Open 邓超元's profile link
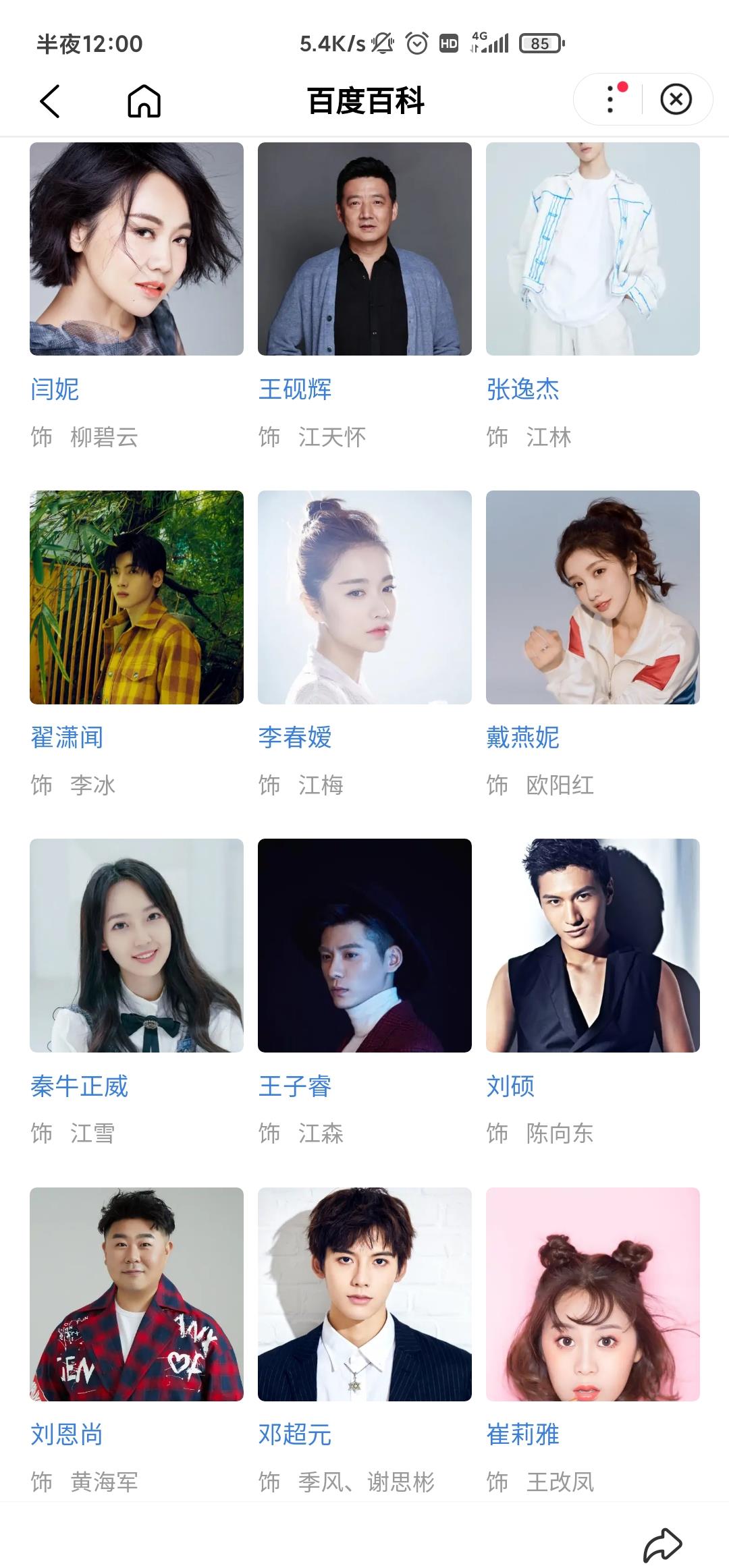The image size is (729, 1568). point(295,1434)
